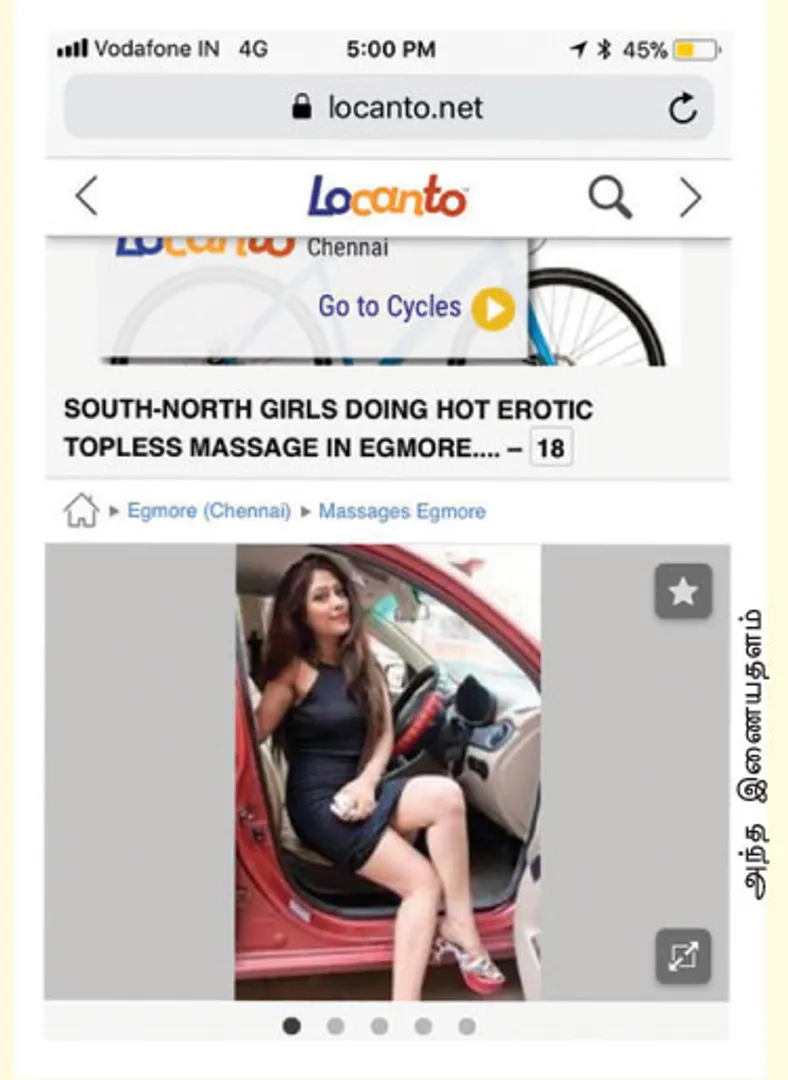Select the second photo indicator dot
788x1080 pixels.
336,1026
